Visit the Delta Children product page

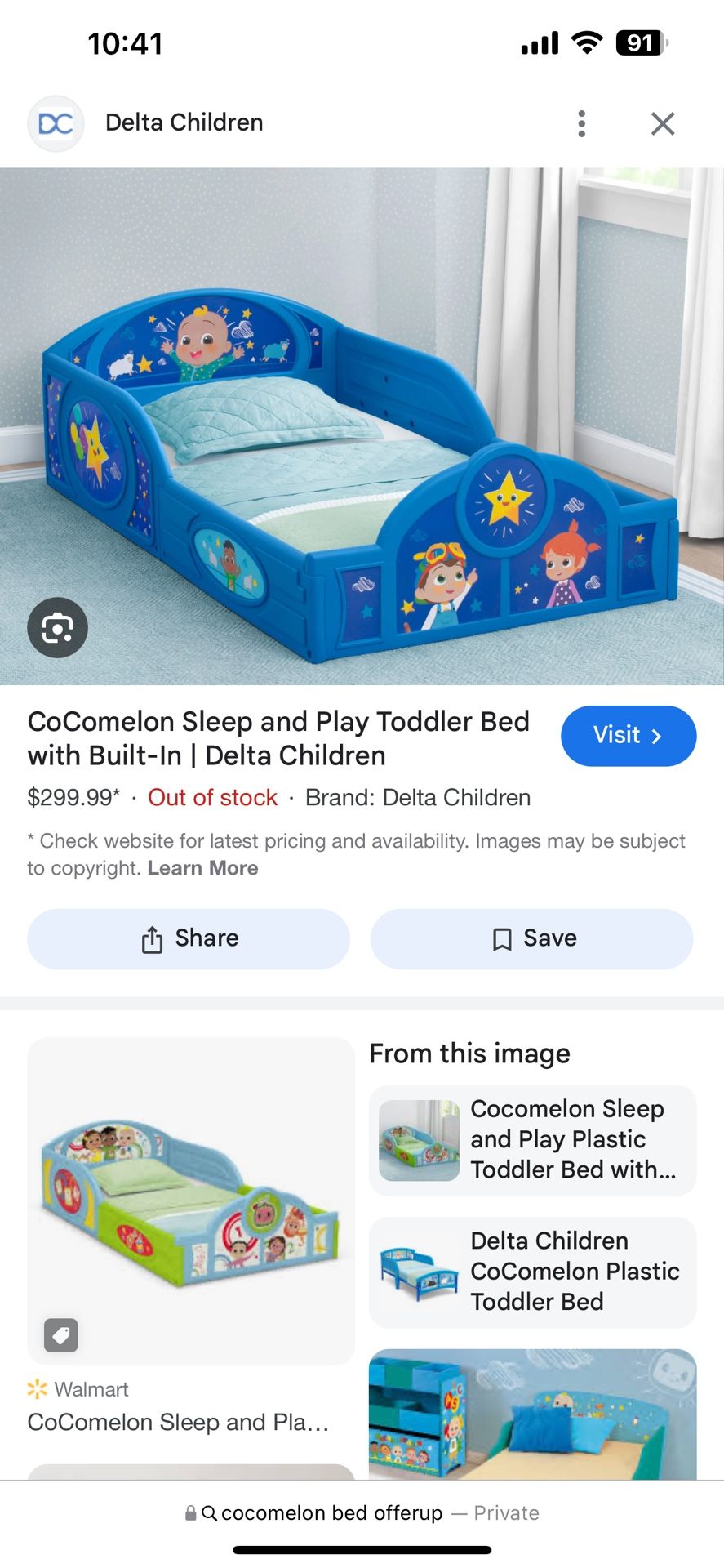628,735
